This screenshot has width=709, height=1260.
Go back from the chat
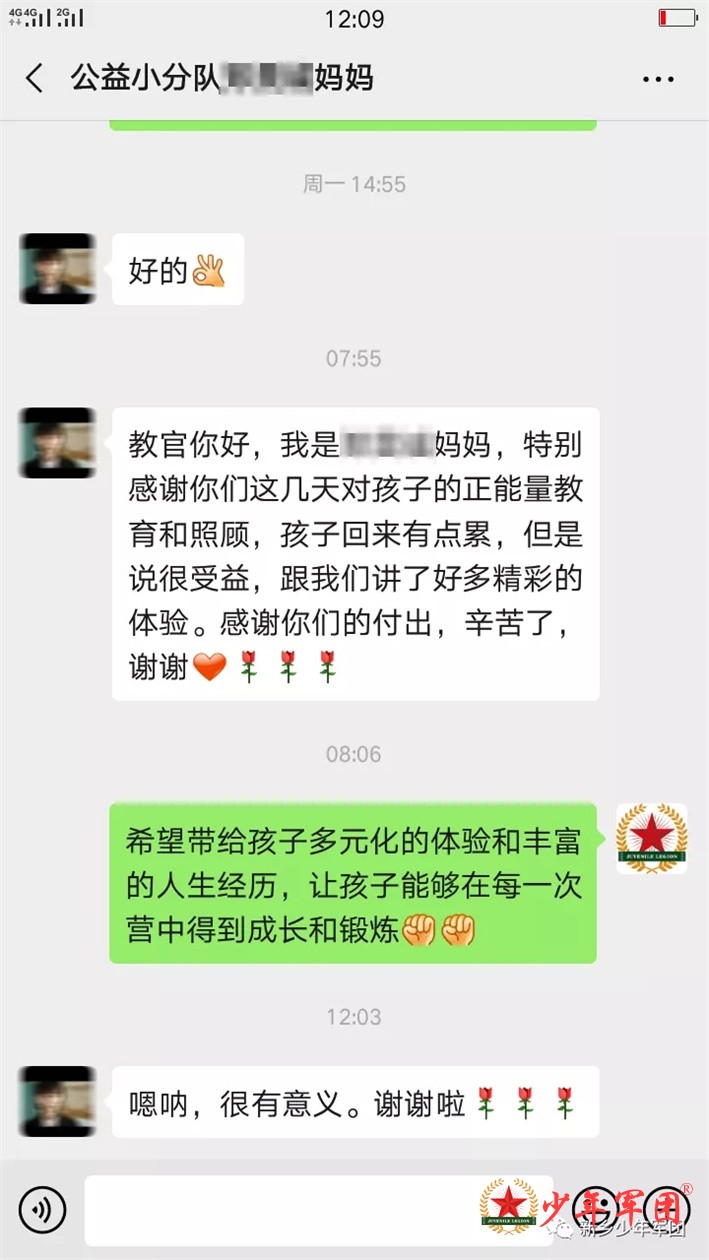(x=35, y=78)
